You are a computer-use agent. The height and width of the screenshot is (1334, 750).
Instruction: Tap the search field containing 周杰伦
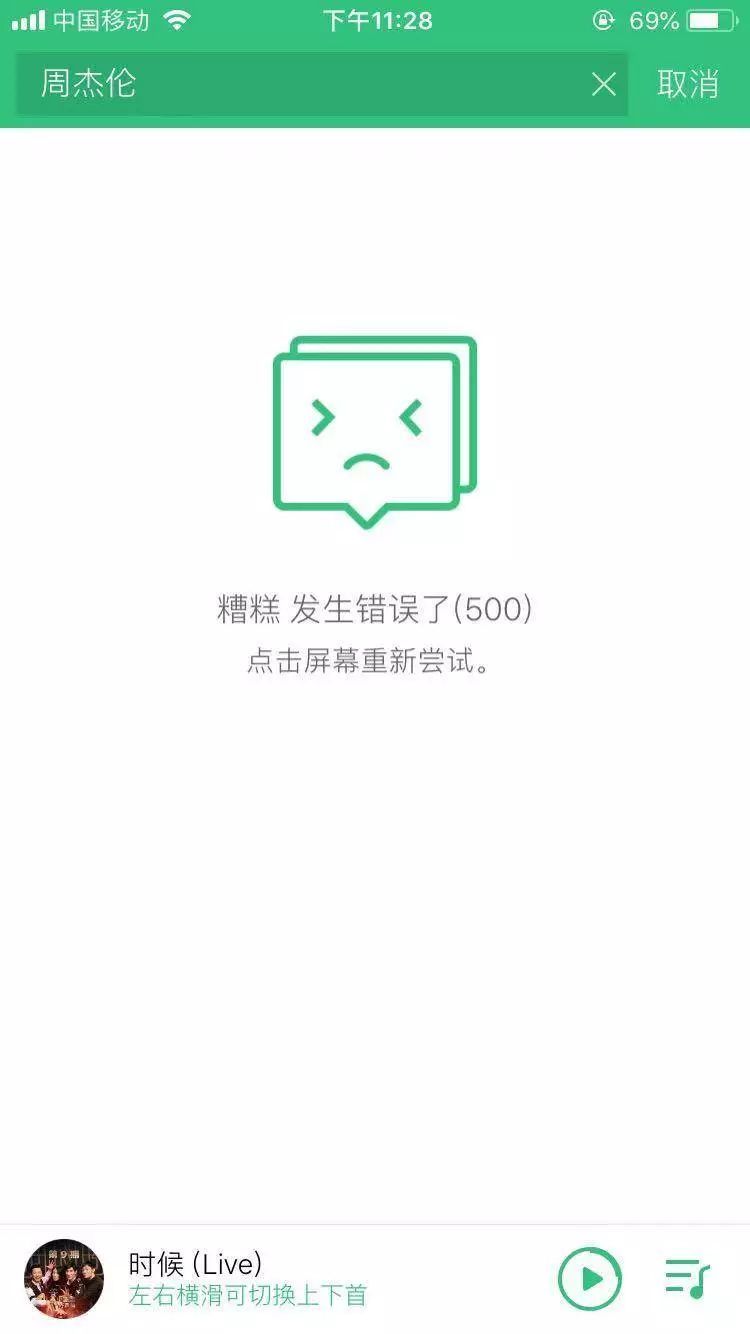(300, 84)
